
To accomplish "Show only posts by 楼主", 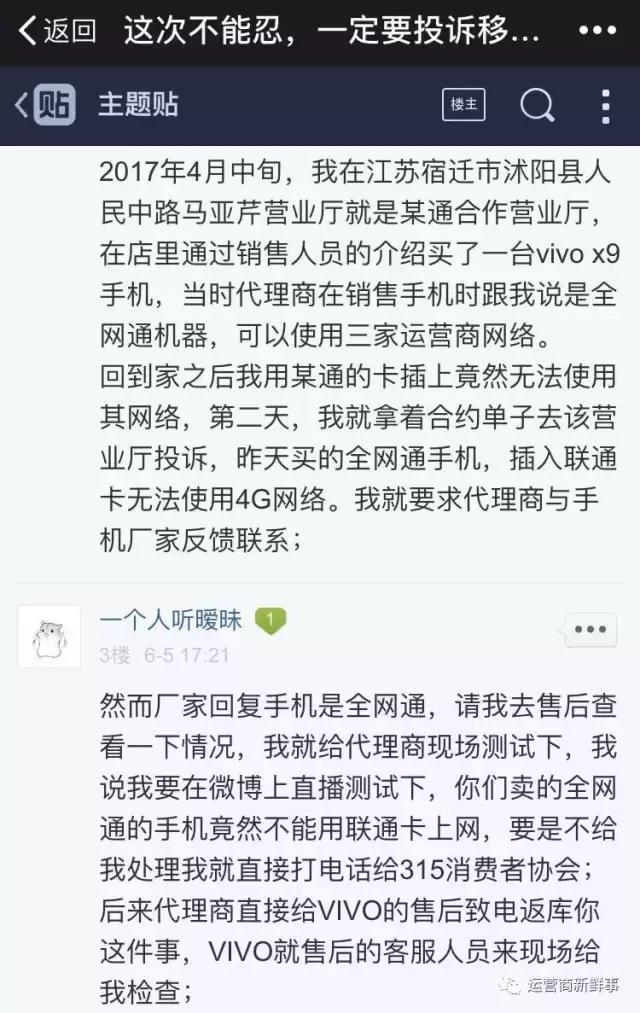I will click(463, 105).
